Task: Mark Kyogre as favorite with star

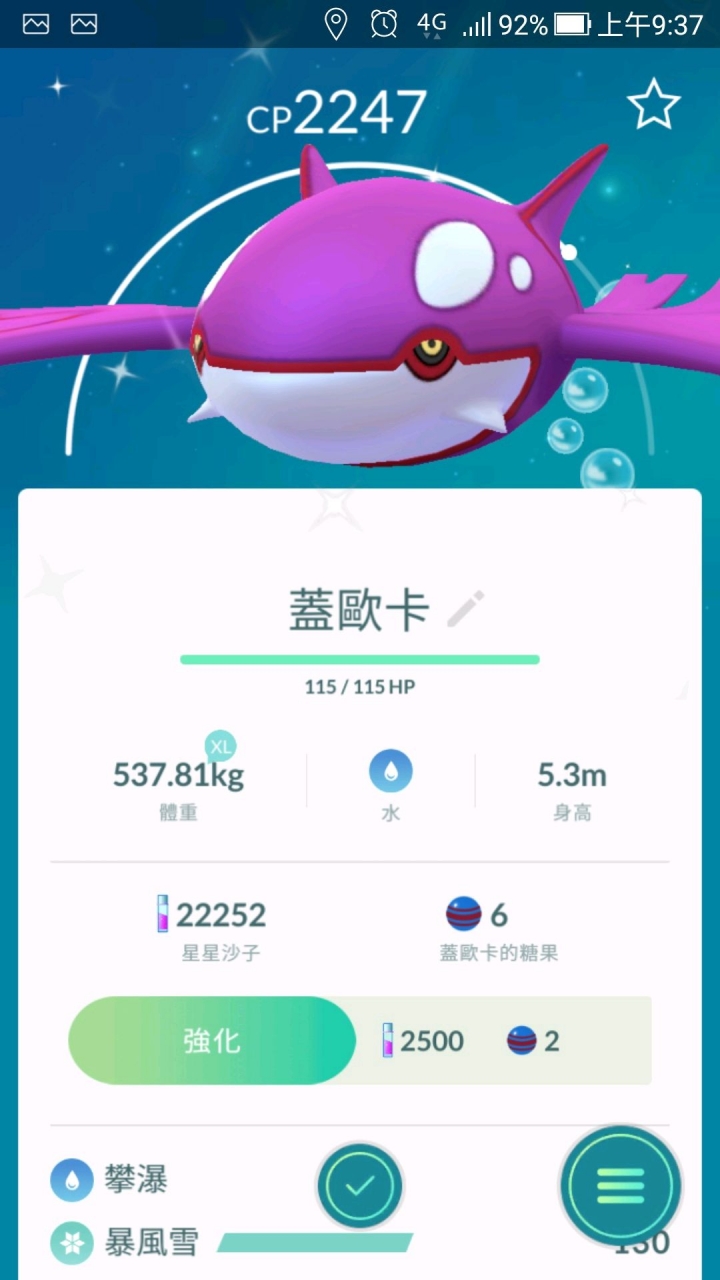Action: (x=653, y=105)
